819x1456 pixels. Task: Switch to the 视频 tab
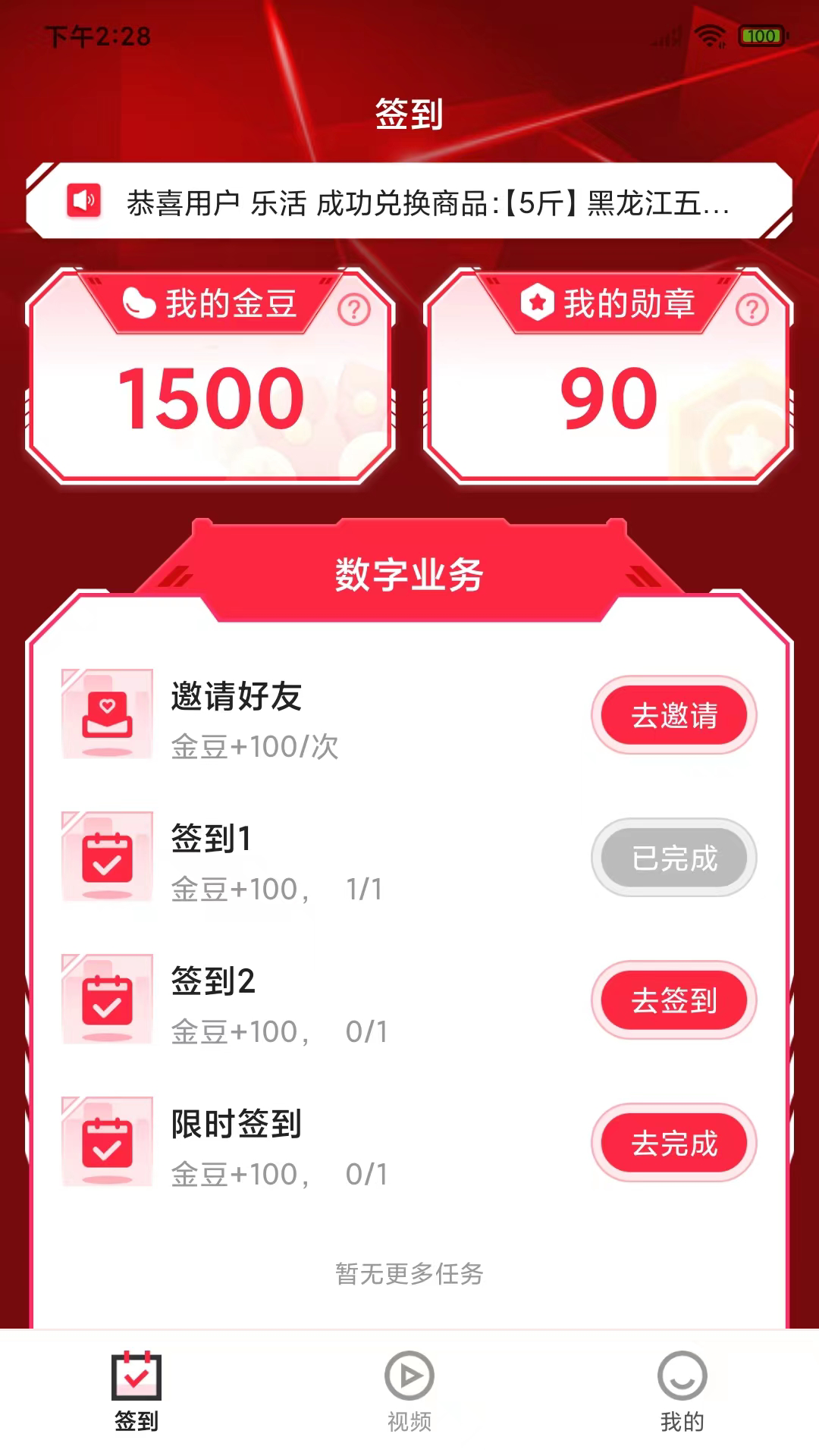(x=408, y=1399)
